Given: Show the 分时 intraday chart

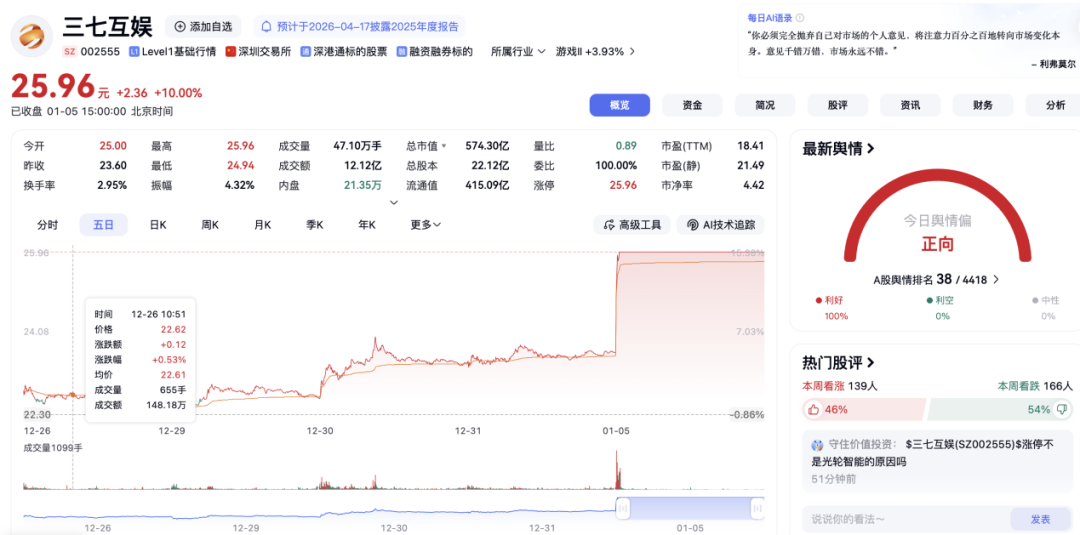Looking at the screenshot, I should pos(48,225).
